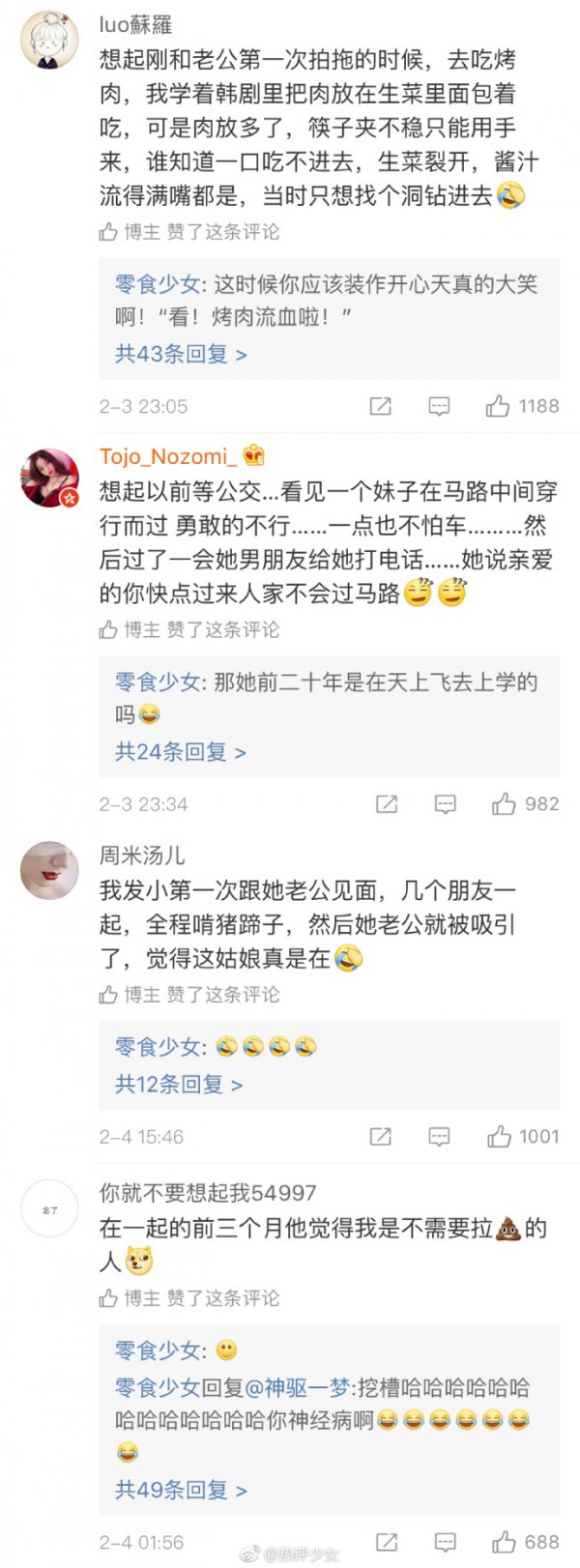
Task: Open 周米汤儿's profile avatar
Action: (49, 870)
